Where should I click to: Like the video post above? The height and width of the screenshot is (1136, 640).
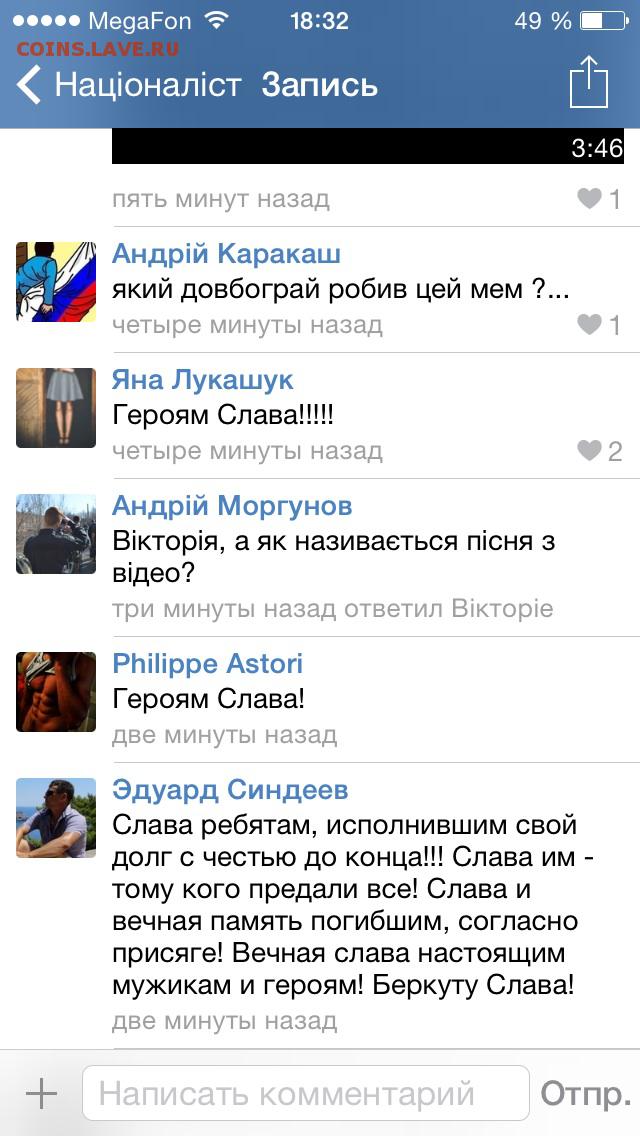(x=599, y=199)
